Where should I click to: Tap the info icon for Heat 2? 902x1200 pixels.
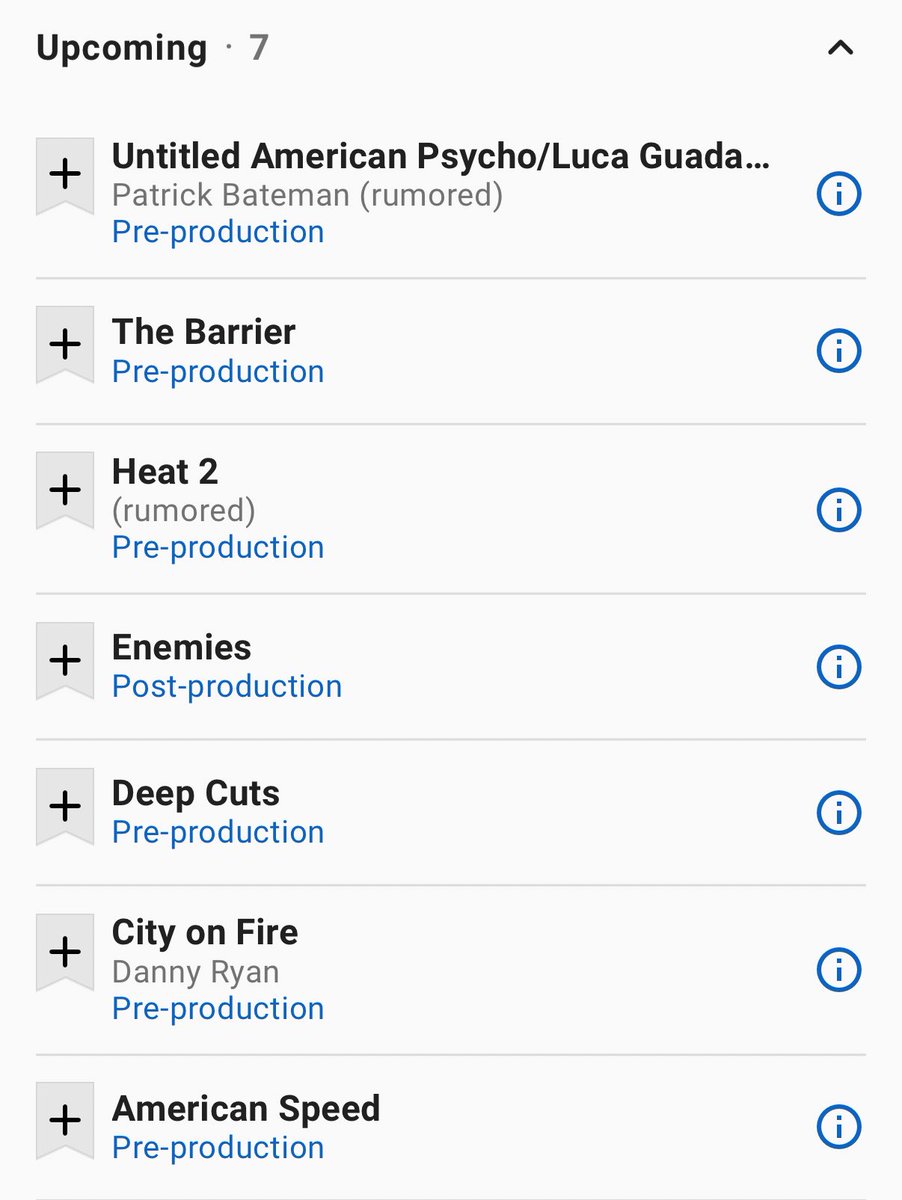point(839,510)
